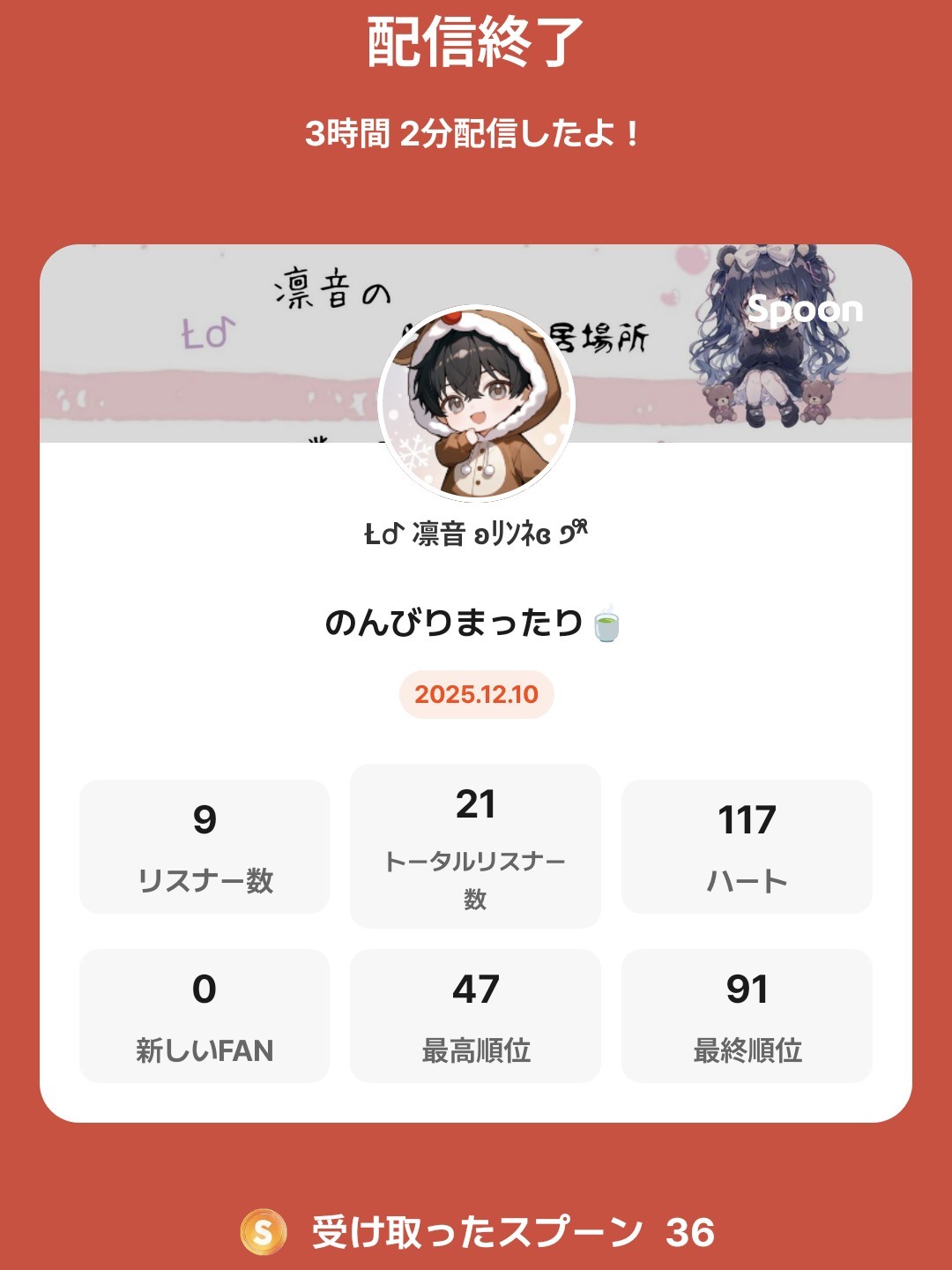This screenshot has height=1270, width=952.
Task: Expand the 最終順位 card showing 91
Action: [x=747, y=1014]
